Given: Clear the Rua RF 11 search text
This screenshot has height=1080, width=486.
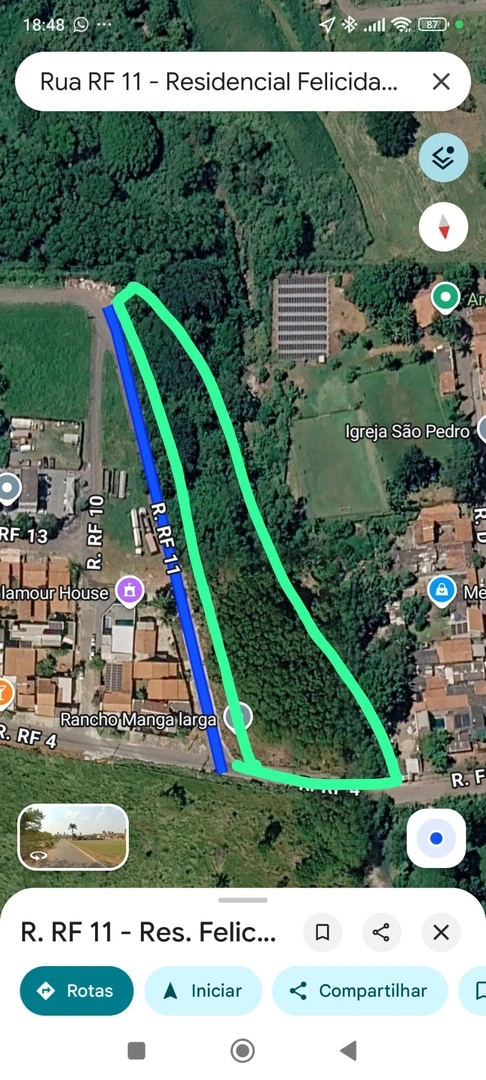Looking at the screenshot, I should 441,82.
